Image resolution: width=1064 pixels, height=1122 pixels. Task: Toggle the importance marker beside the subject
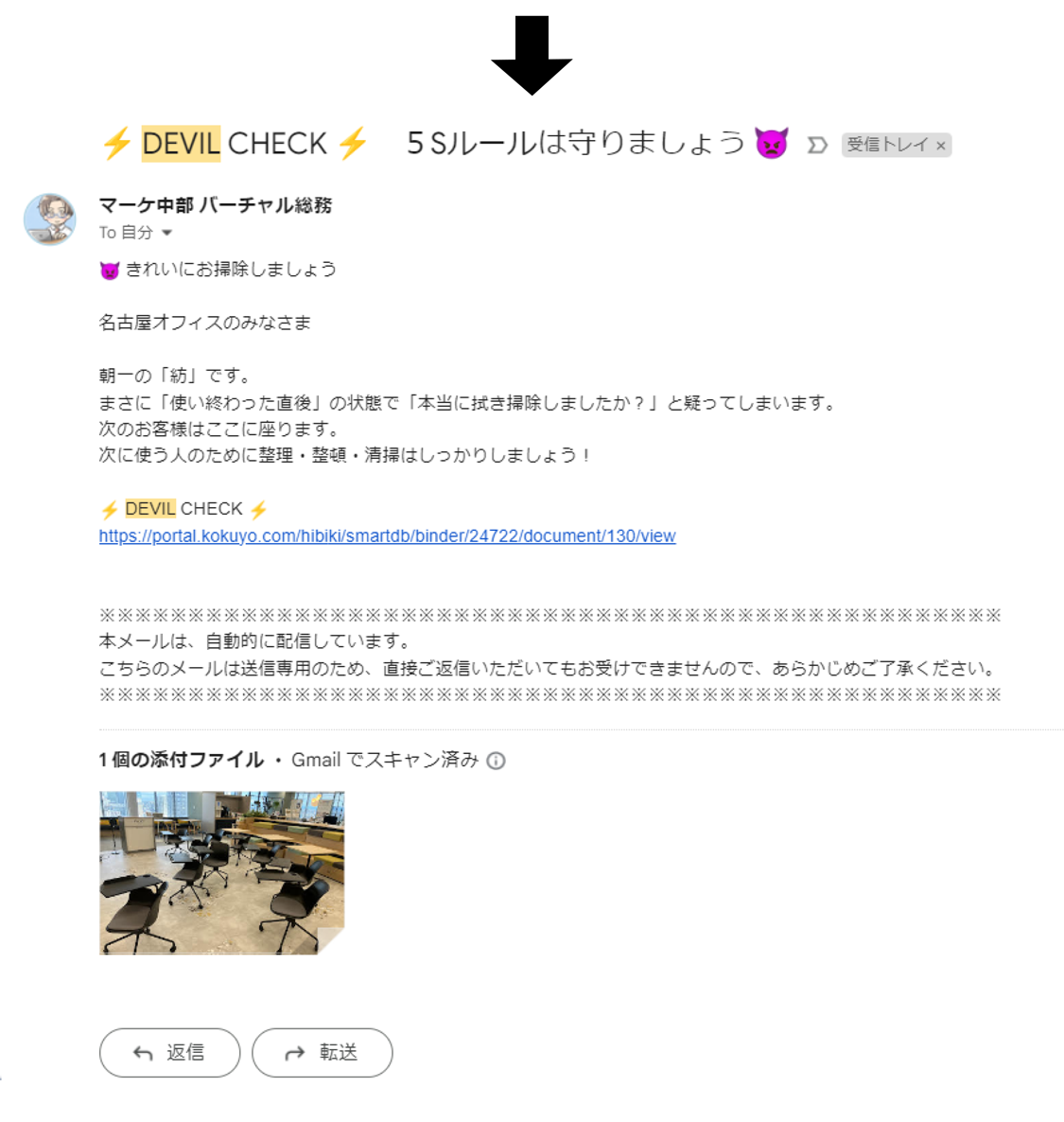(817, 145)
